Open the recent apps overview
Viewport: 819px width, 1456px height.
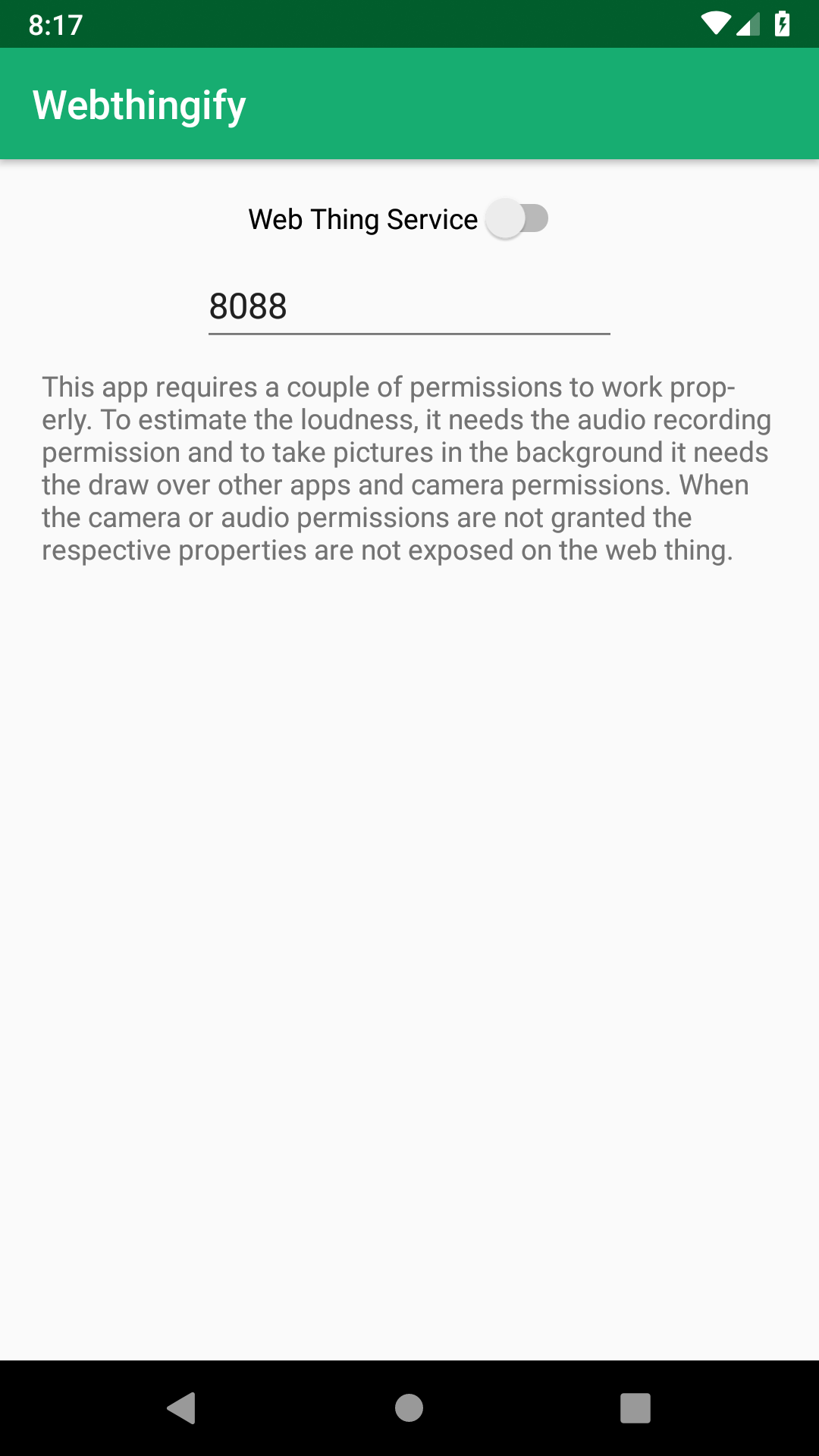pos(635,1408)
